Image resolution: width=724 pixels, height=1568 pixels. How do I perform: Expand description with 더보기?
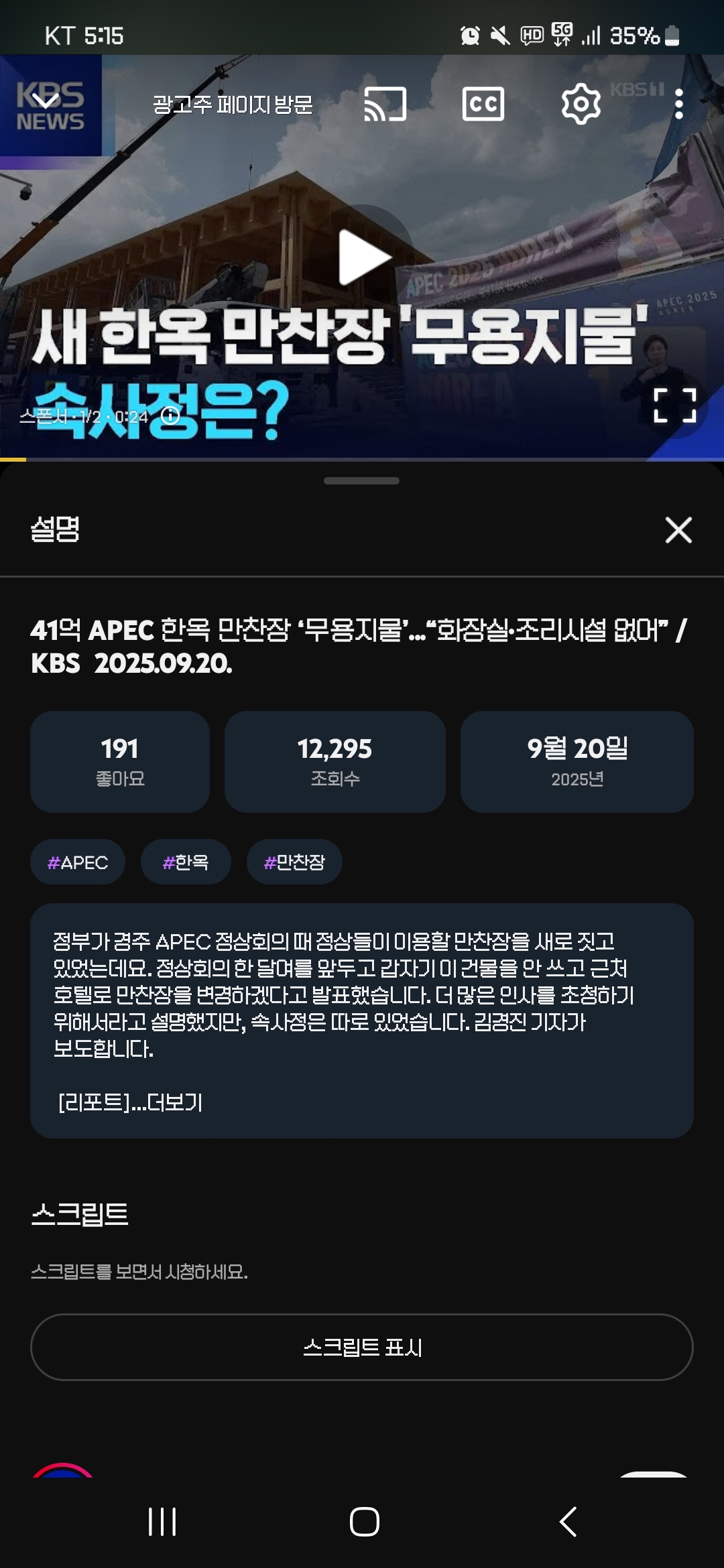pyautogui.click(x=174, y=1102)
